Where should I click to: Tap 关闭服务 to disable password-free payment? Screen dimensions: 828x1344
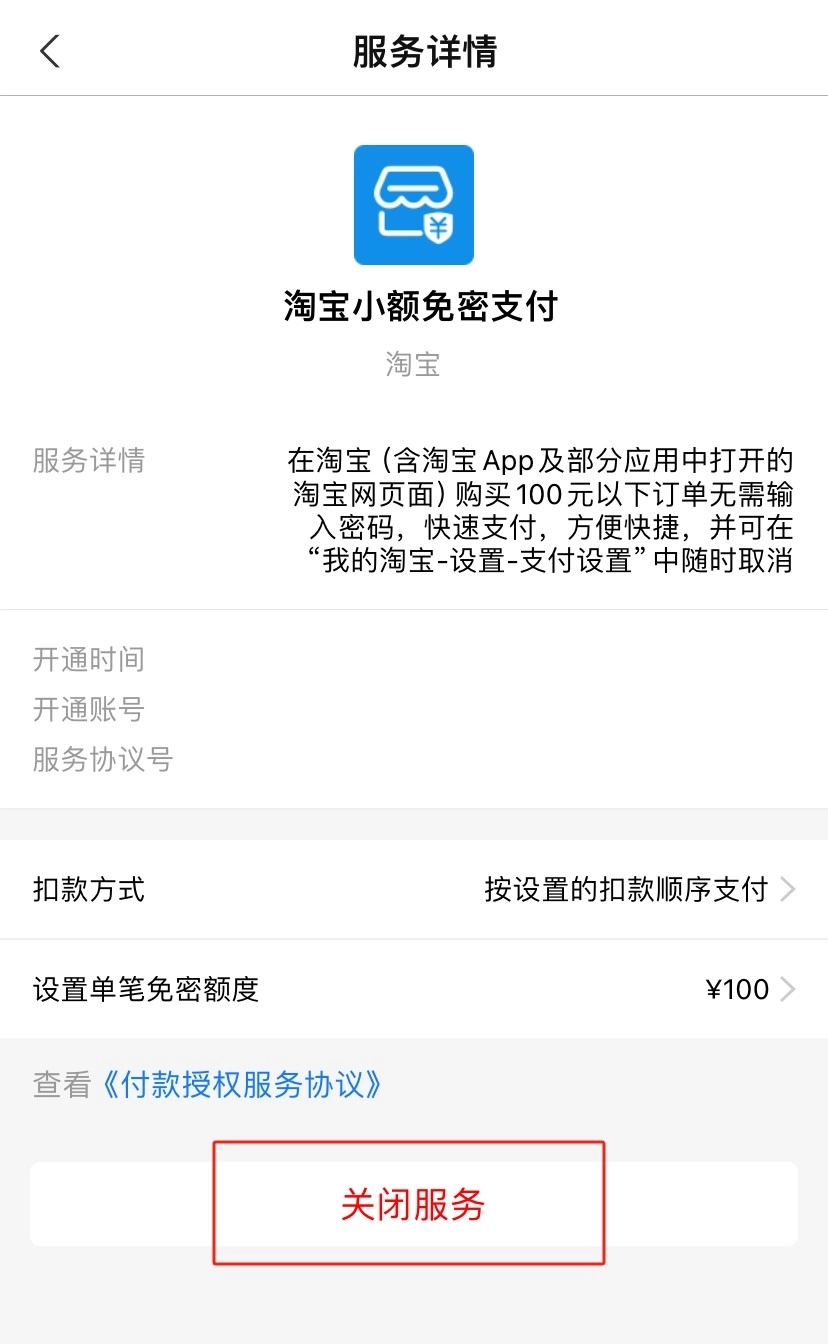click(x=412, y=1204)
